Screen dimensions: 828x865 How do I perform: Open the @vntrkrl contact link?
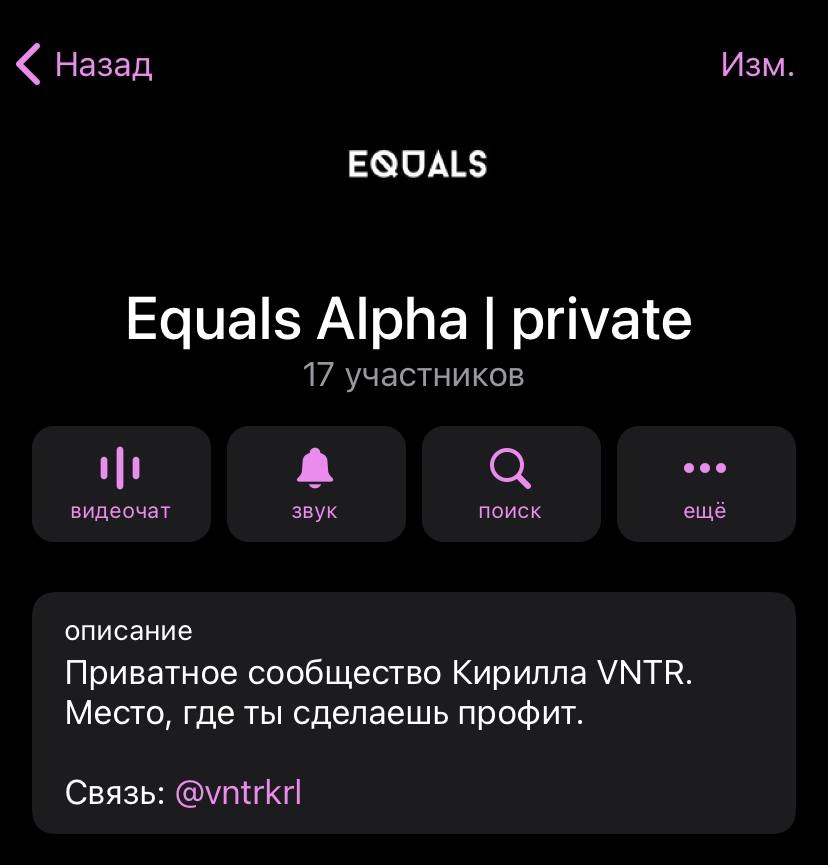pos(238,793)
